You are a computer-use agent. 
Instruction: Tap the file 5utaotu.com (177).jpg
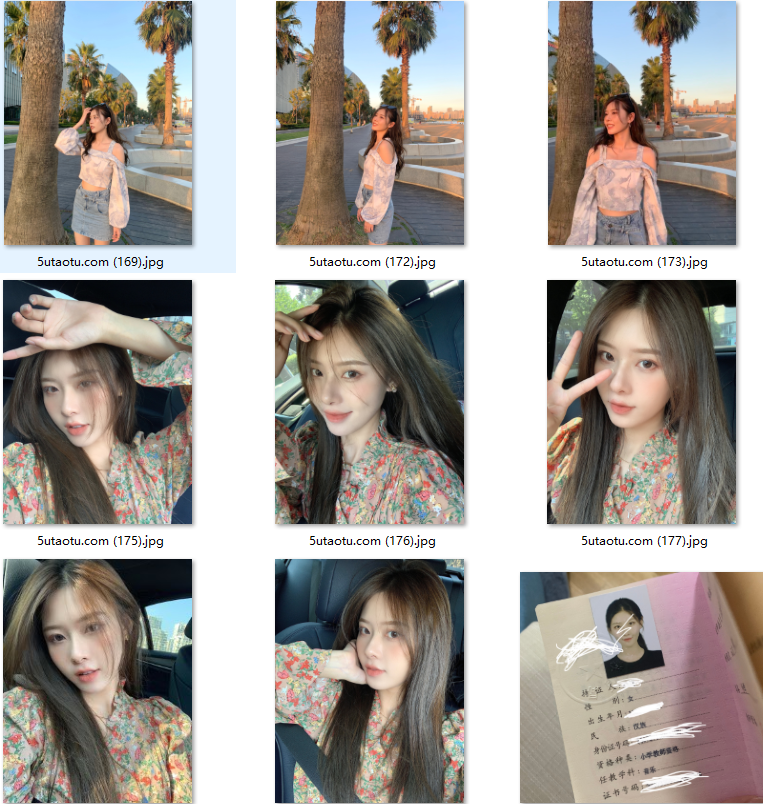(x=642, y=402)
